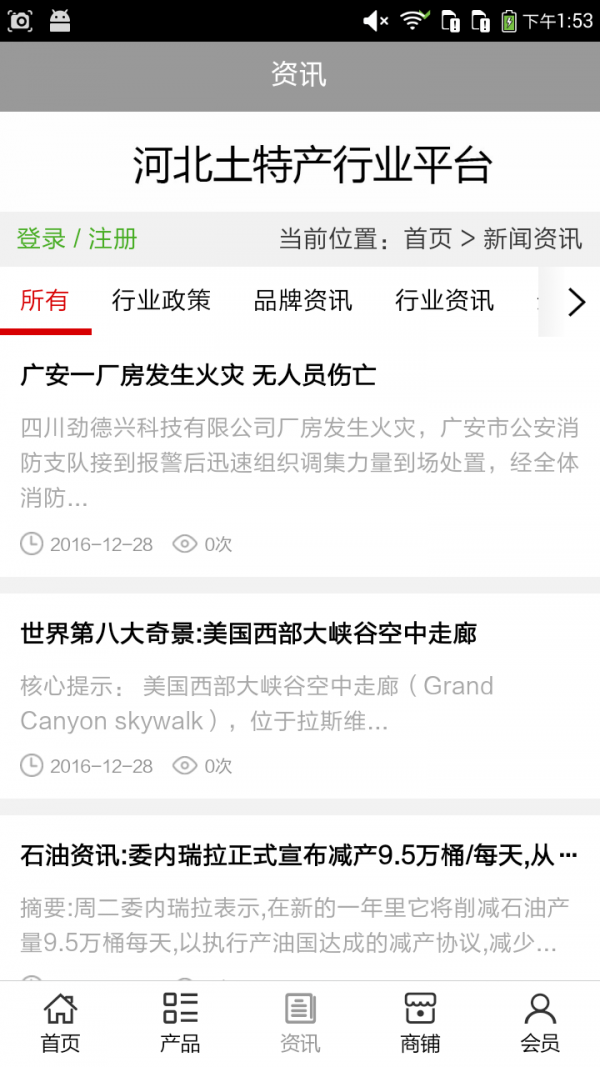Open the 会员 member tab
This screenshot has height=1067, width=600.
(540, 1023)
